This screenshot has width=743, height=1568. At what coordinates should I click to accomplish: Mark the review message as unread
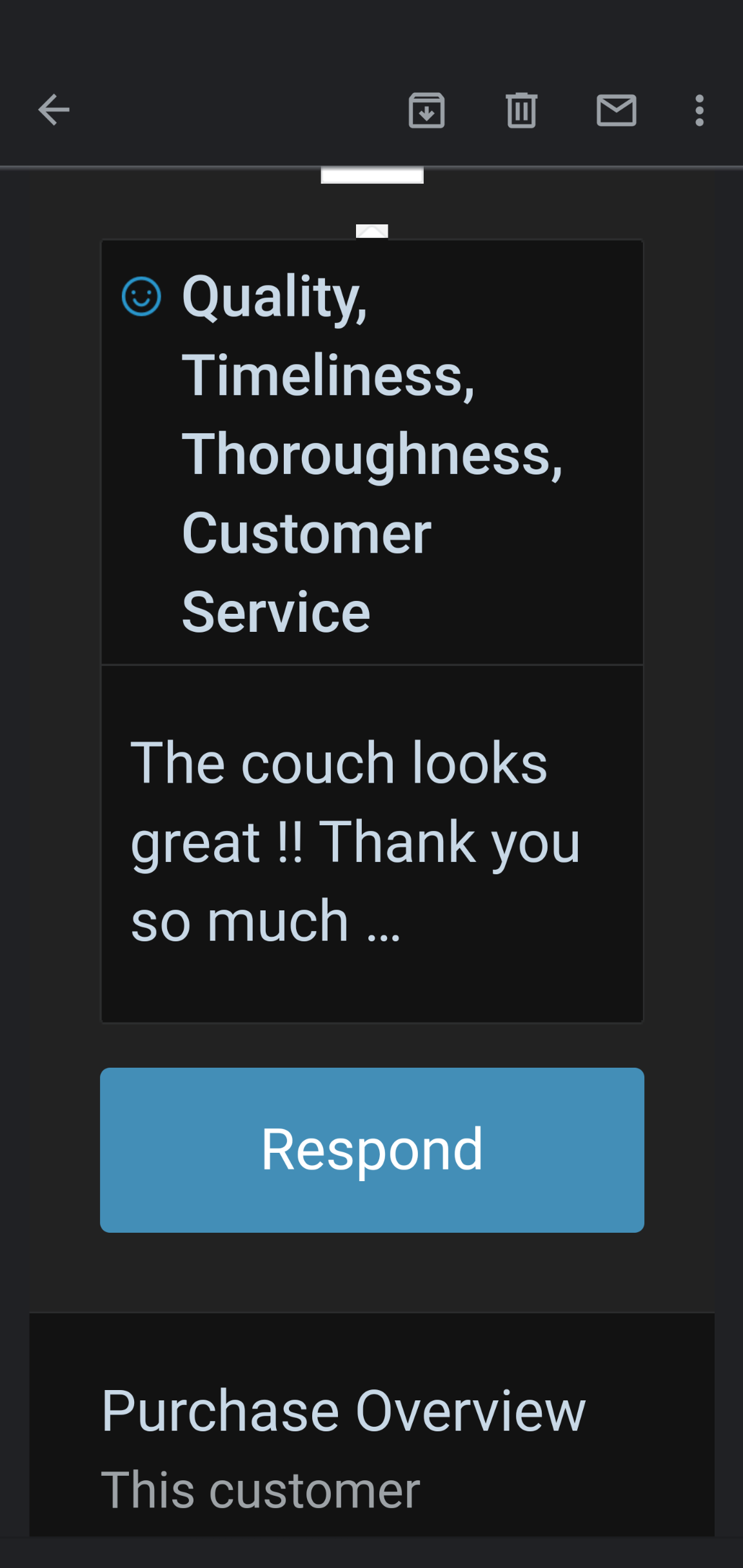pos(616,111)
